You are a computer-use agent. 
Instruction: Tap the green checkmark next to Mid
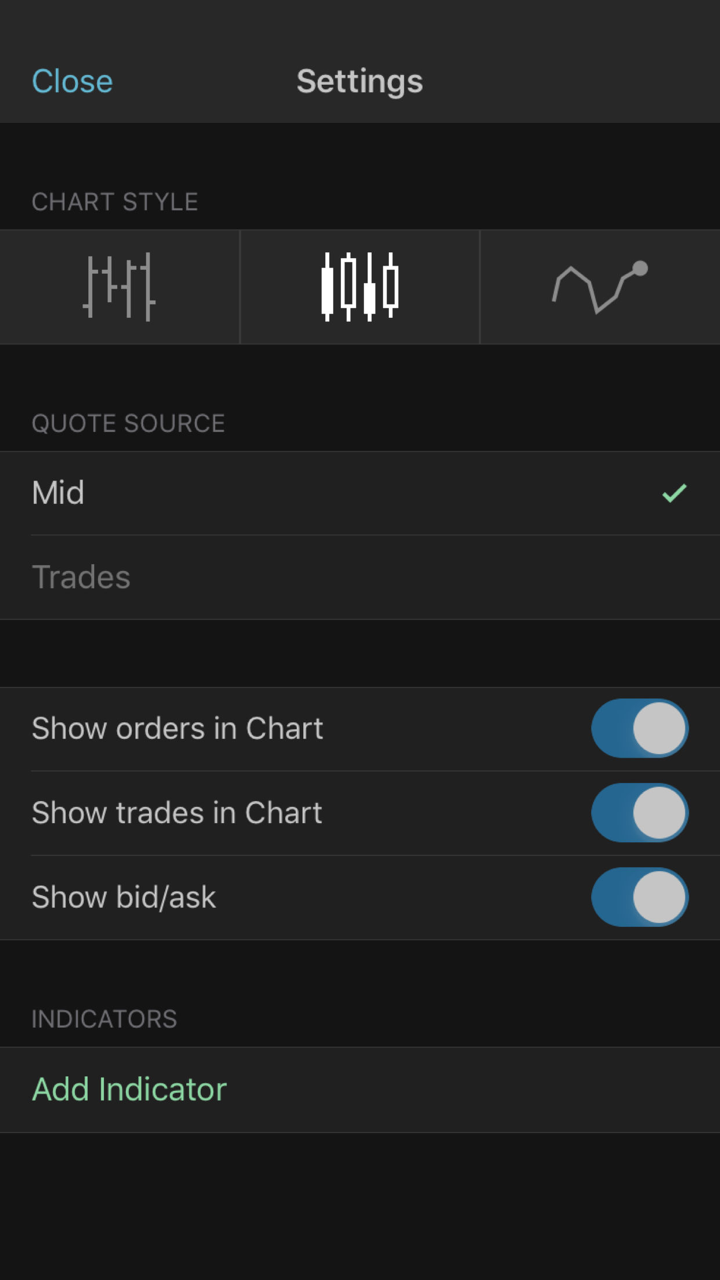coord(674,492)
